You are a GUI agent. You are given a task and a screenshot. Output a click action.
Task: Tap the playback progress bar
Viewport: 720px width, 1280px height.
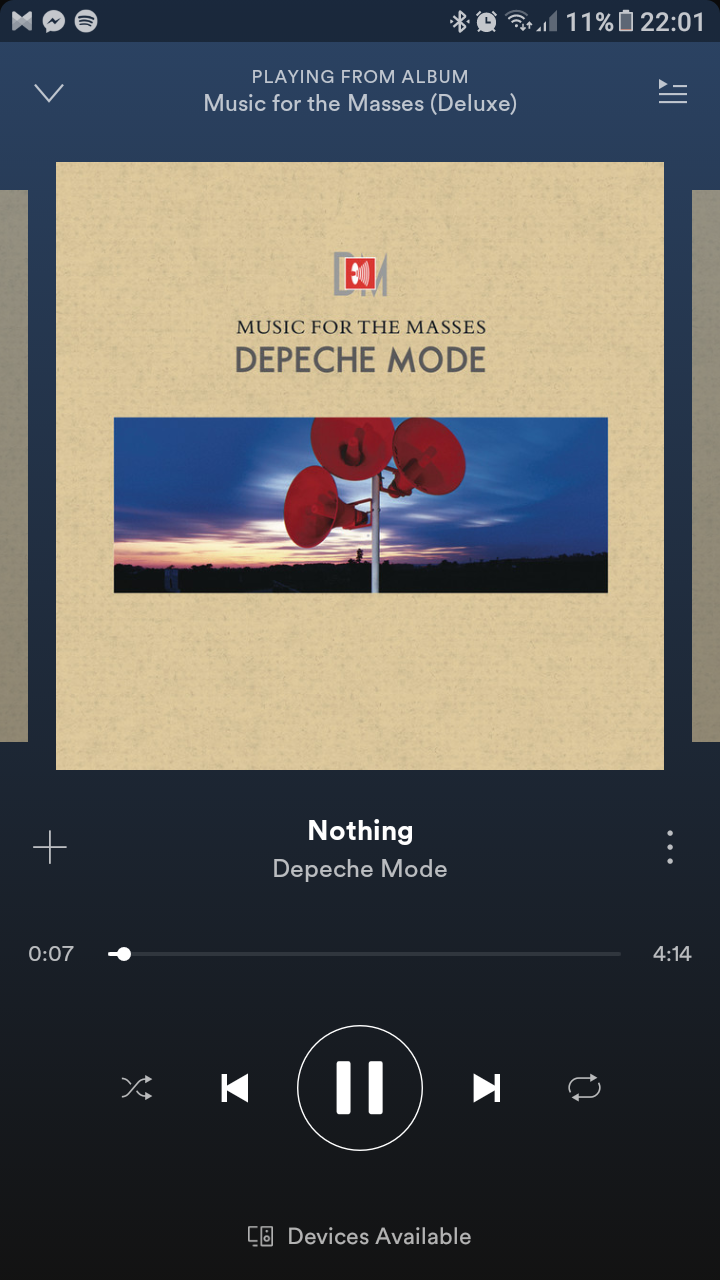click(364, 954)
